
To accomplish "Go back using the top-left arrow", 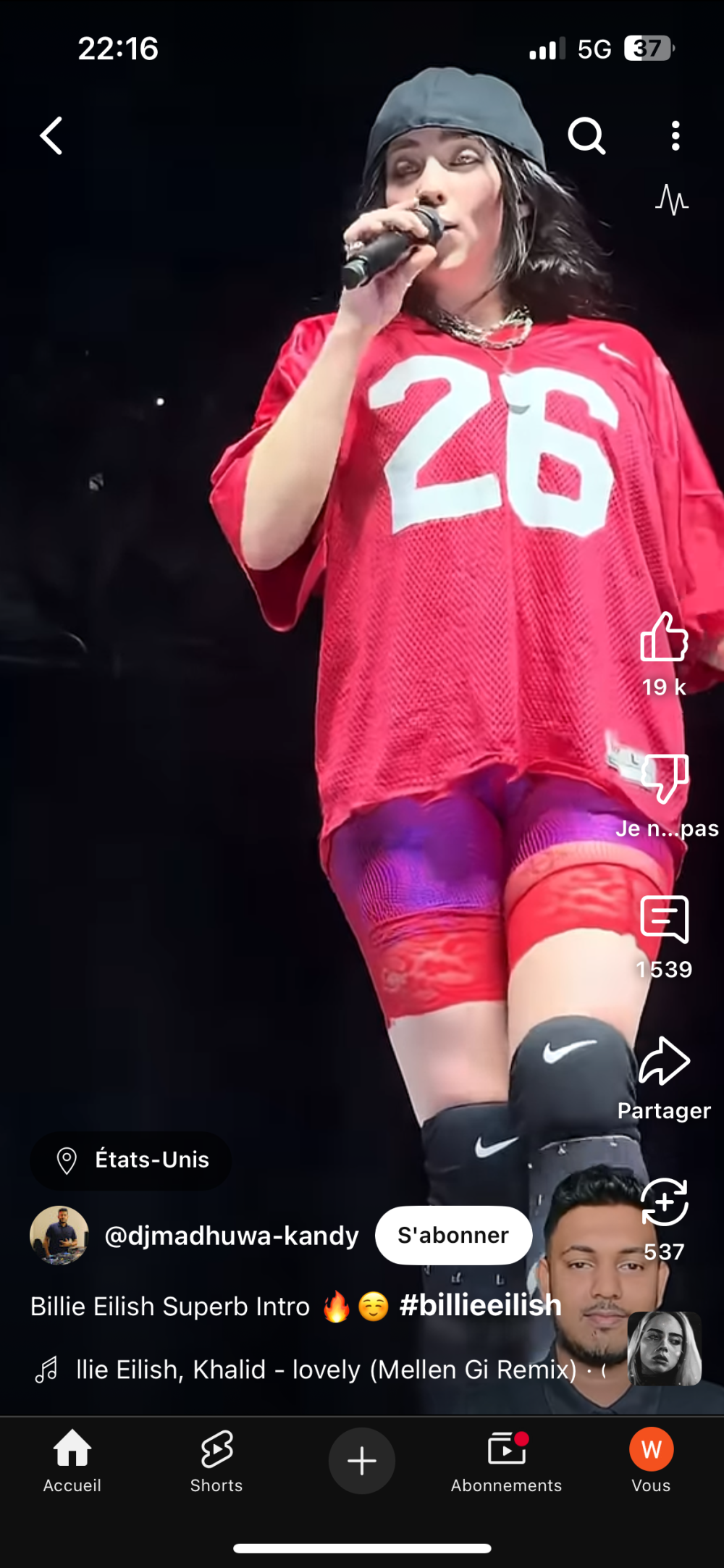I will 51,135.
